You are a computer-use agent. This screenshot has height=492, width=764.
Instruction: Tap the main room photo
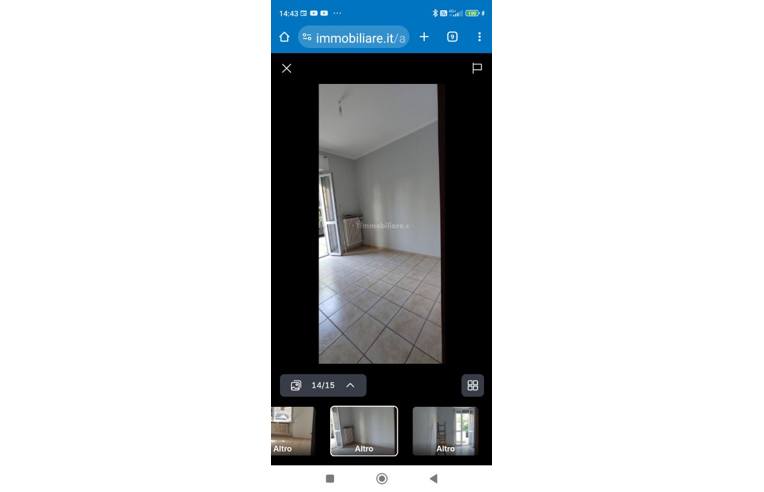coord(379,223)
